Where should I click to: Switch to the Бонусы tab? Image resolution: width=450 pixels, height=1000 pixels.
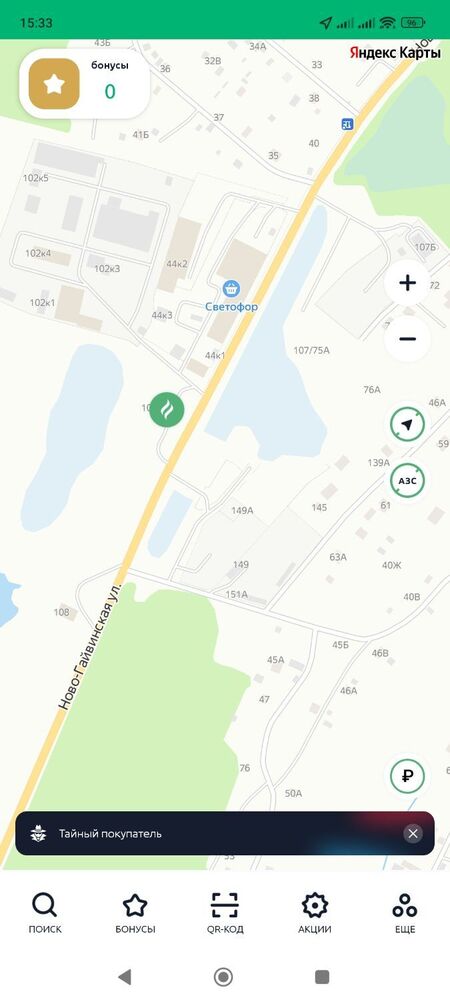(135, 913)
